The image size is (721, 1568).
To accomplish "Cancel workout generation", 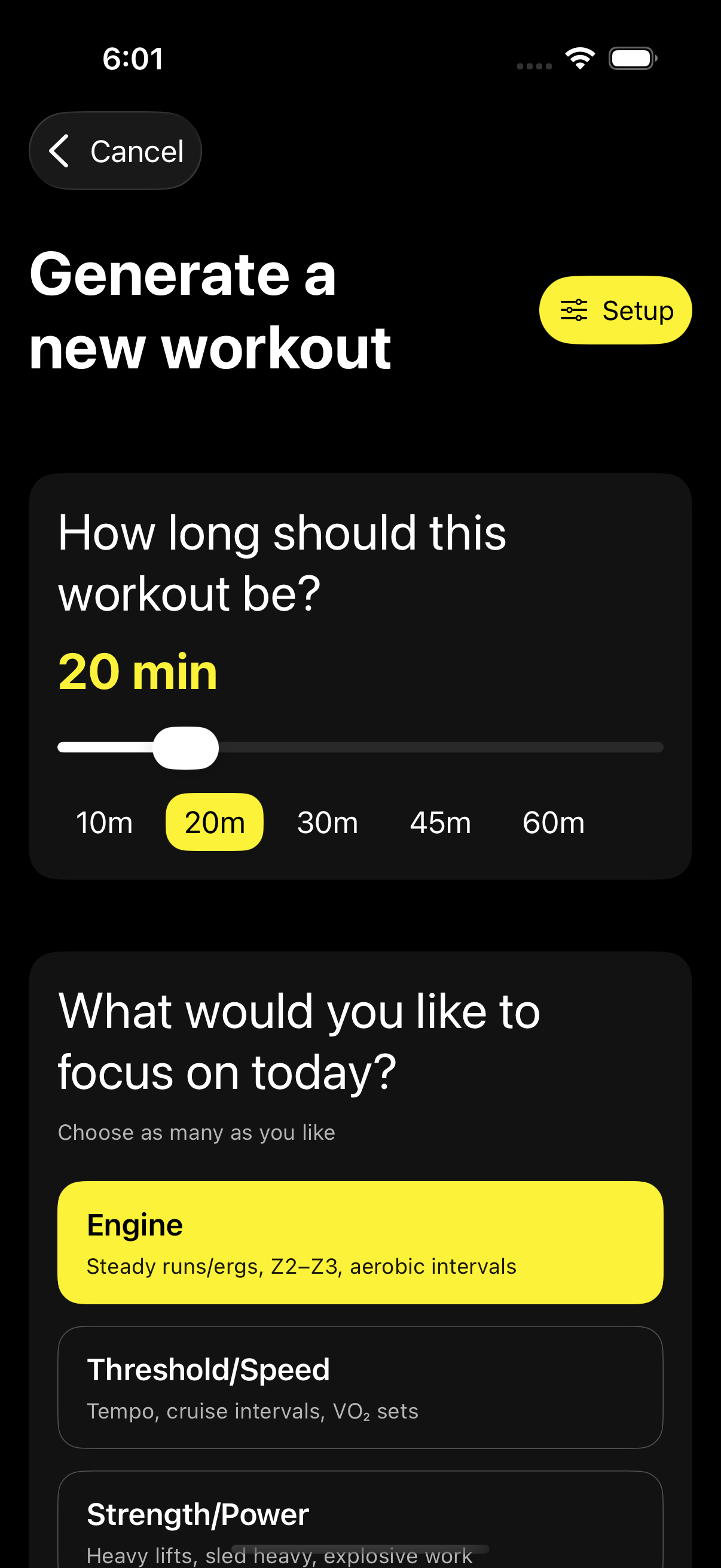I will click(x=115, y=151).
